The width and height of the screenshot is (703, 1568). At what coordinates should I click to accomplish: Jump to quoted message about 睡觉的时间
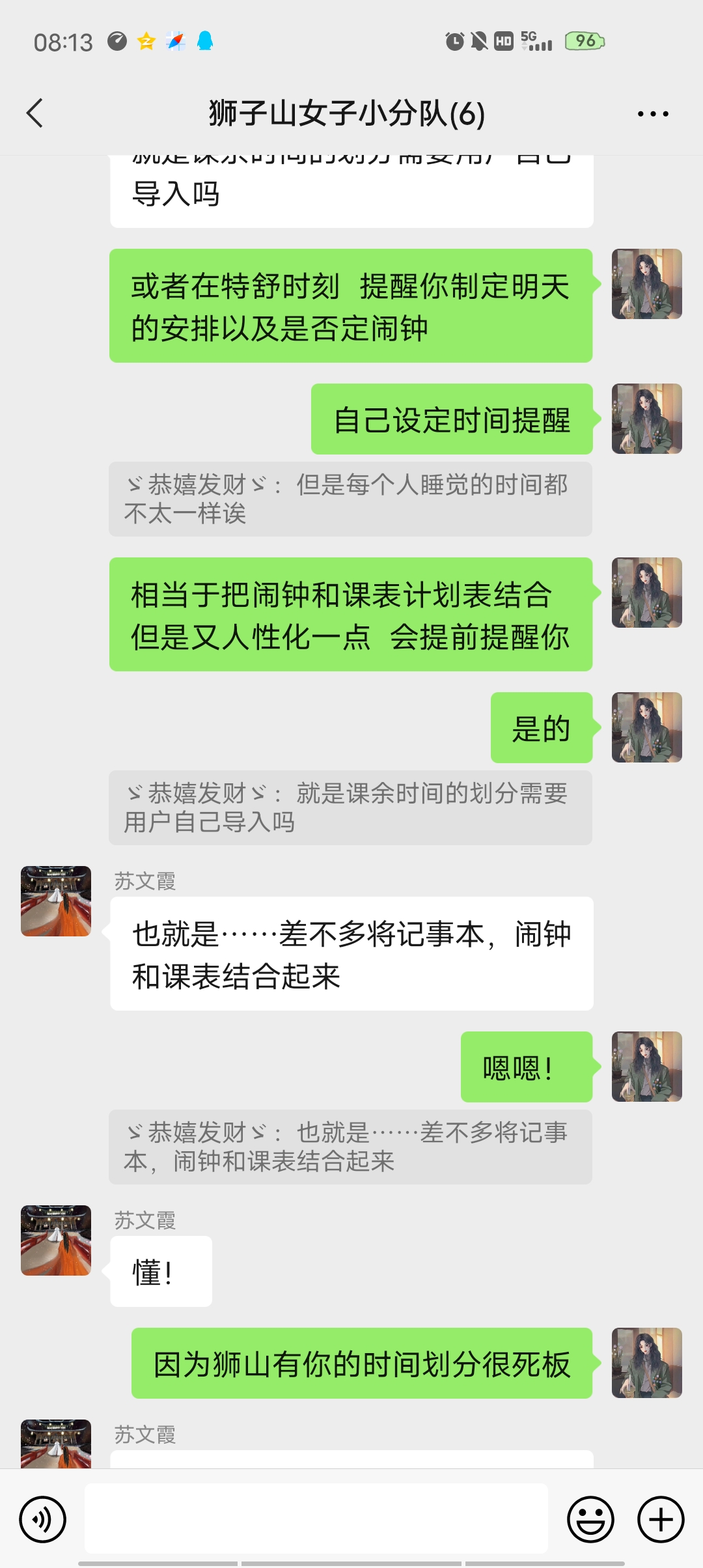350,499
